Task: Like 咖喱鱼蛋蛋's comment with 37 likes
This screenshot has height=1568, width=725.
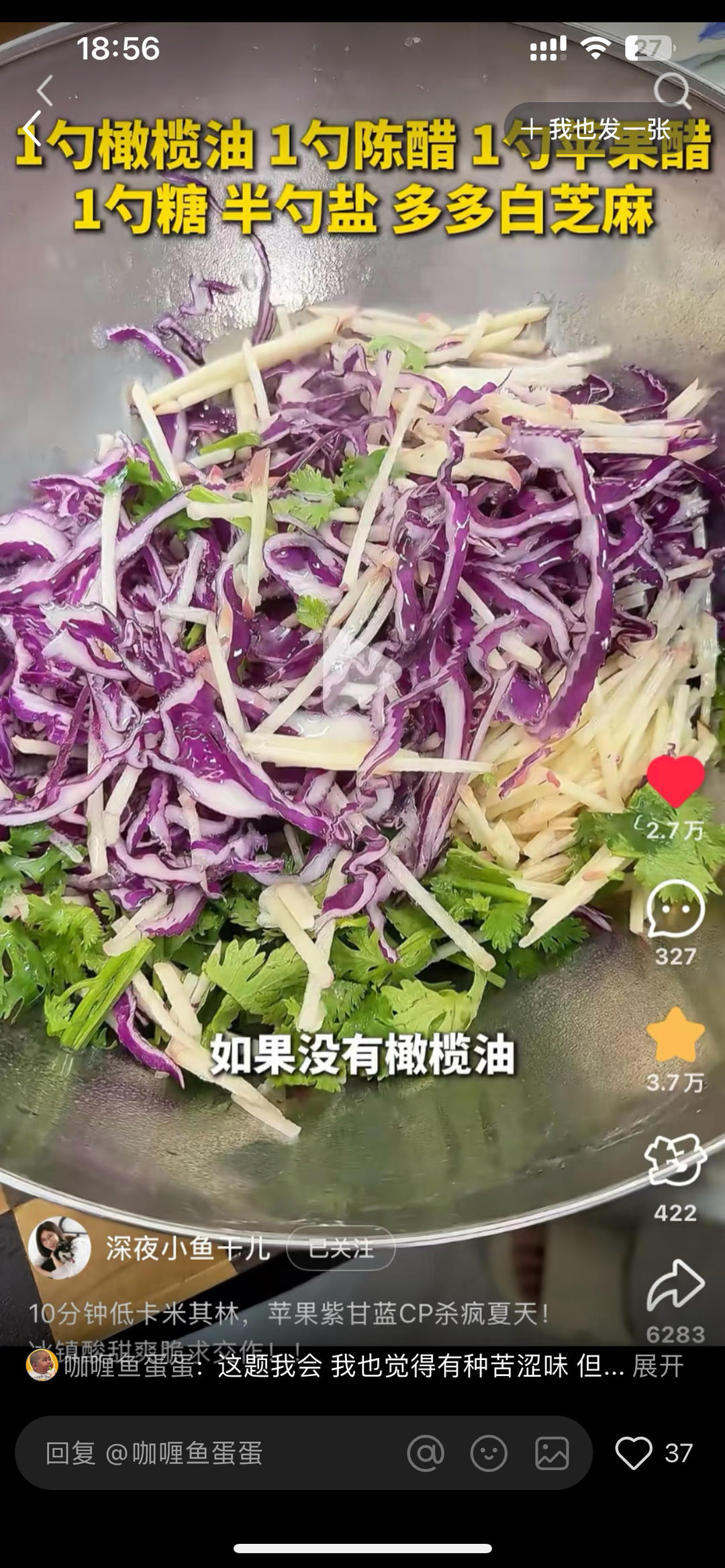Action: 634,1453
